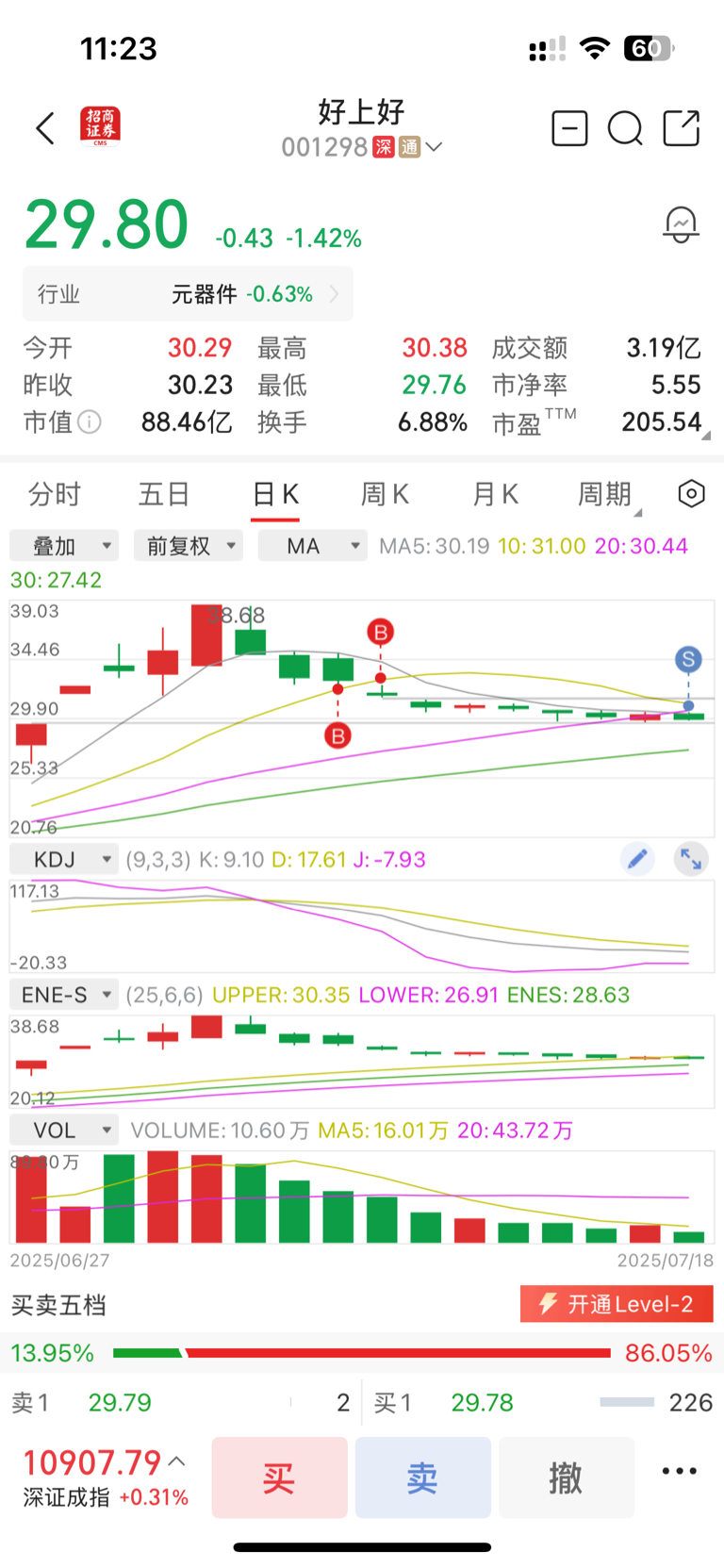
Task: Tap 开通Level-2 button
Action: pyautogui.click(x=617, y=1304)
